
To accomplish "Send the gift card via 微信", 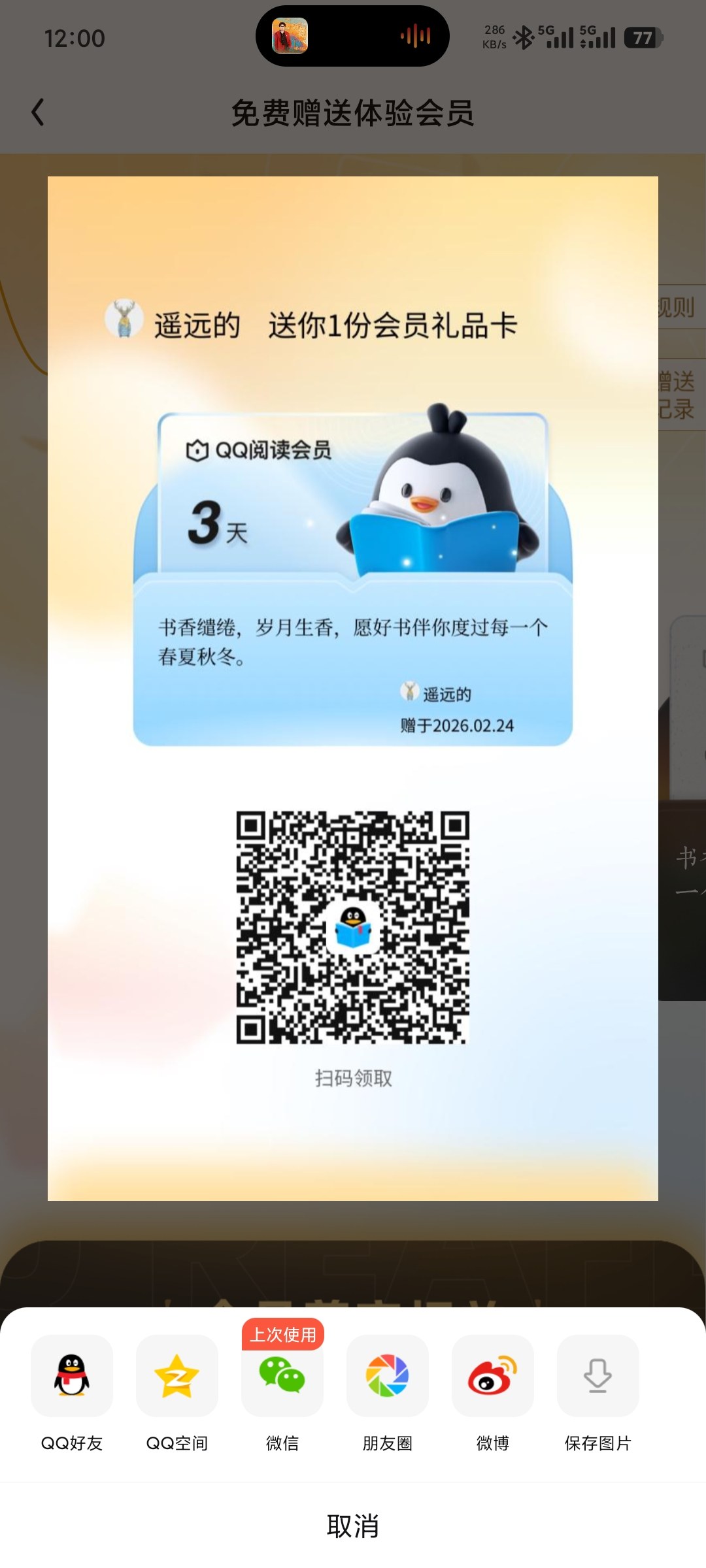I will (x=282, y=1375).
